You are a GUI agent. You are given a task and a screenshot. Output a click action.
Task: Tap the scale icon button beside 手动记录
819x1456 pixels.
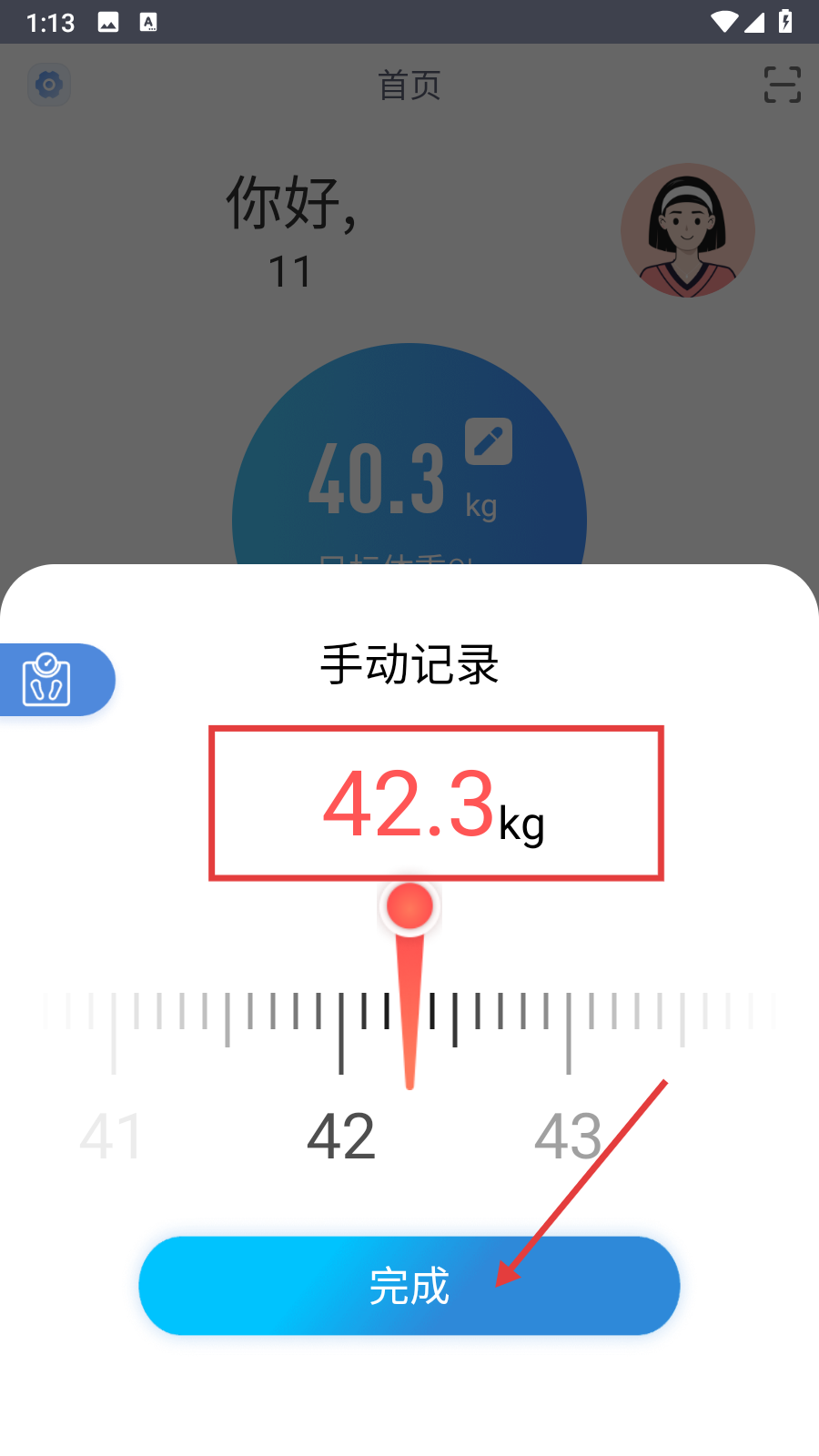[x=49, y=680]
